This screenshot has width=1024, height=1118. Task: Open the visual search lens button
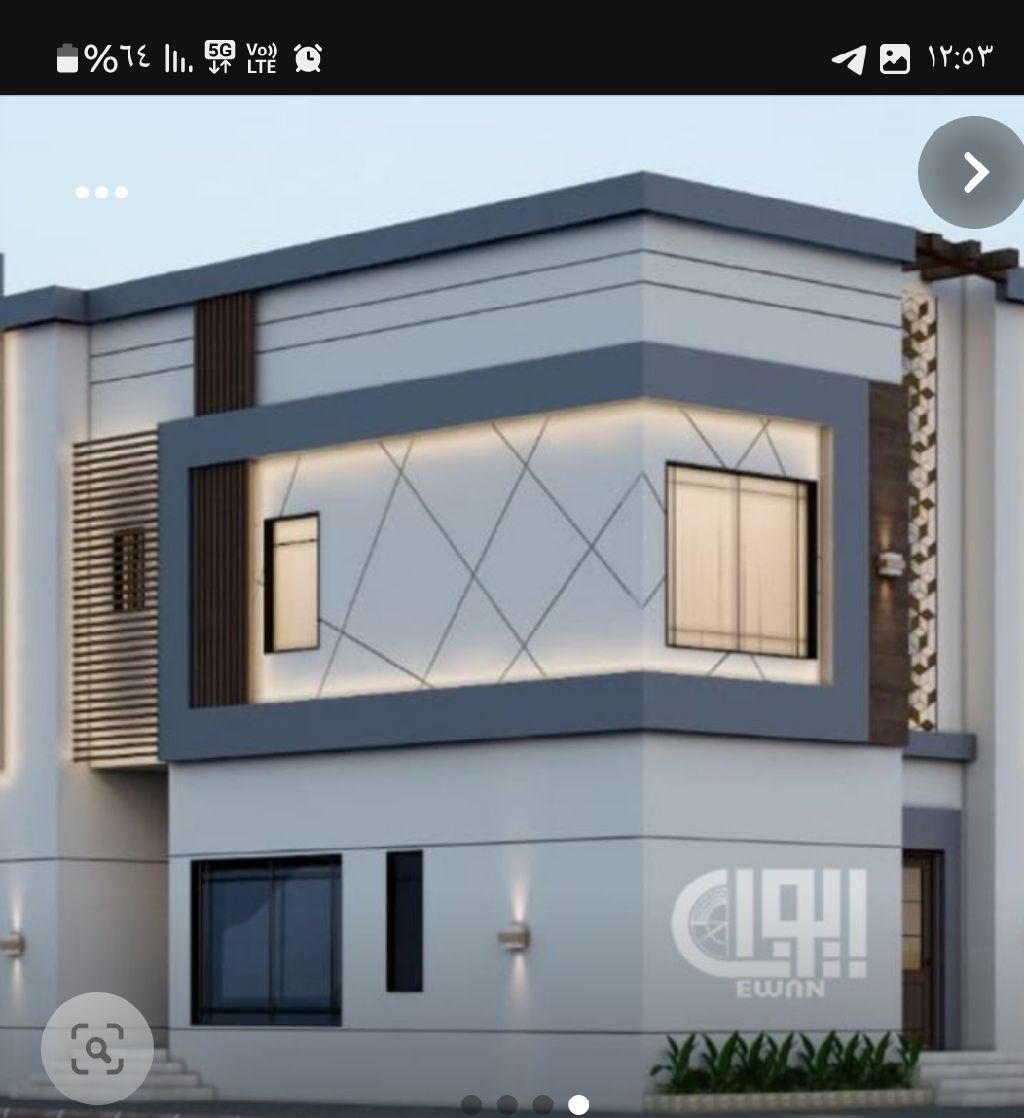pos(97,1048)
